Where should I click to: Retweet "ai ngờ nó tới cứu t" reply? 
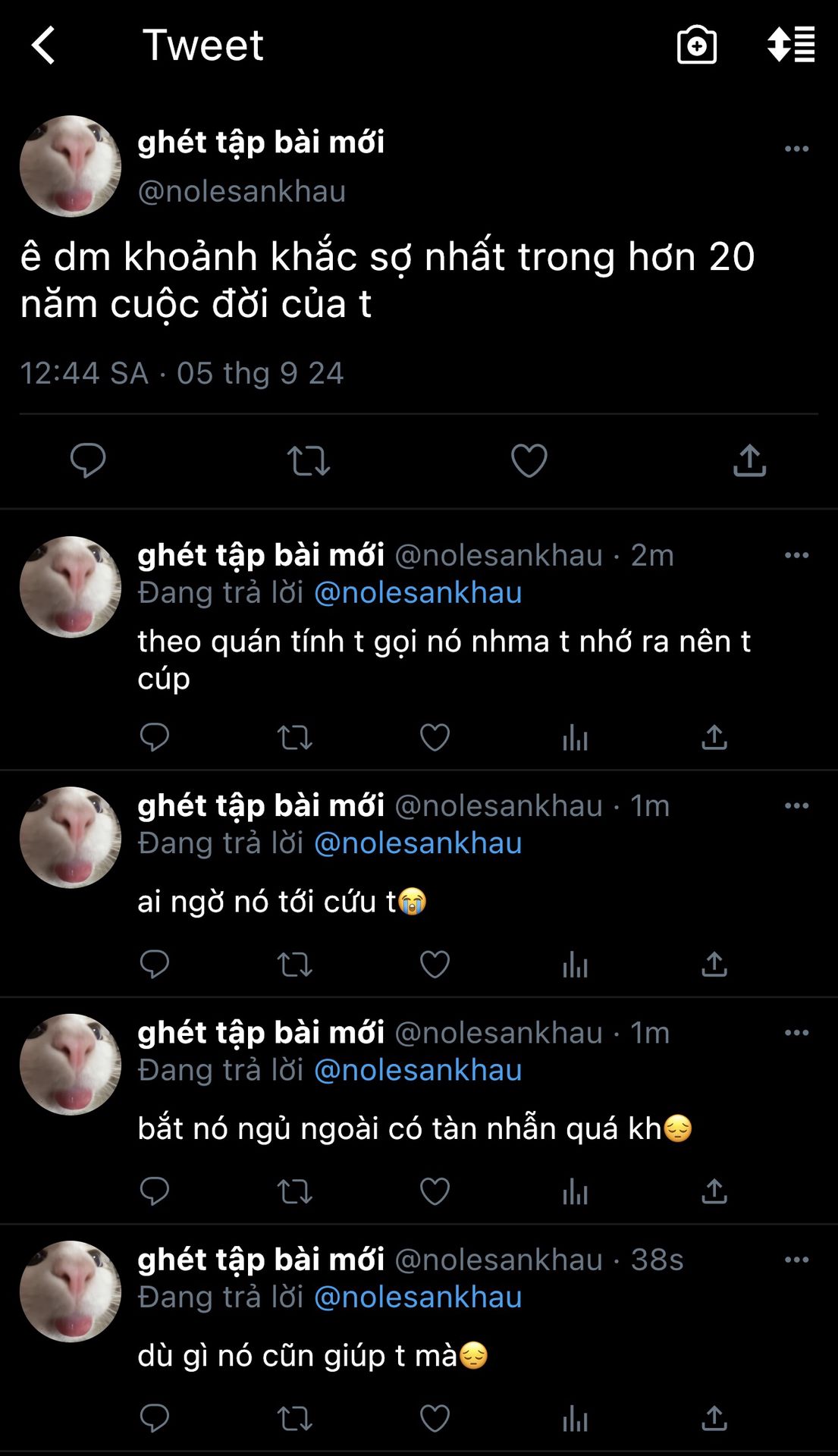pyautogui.click(x=294, y=964)
